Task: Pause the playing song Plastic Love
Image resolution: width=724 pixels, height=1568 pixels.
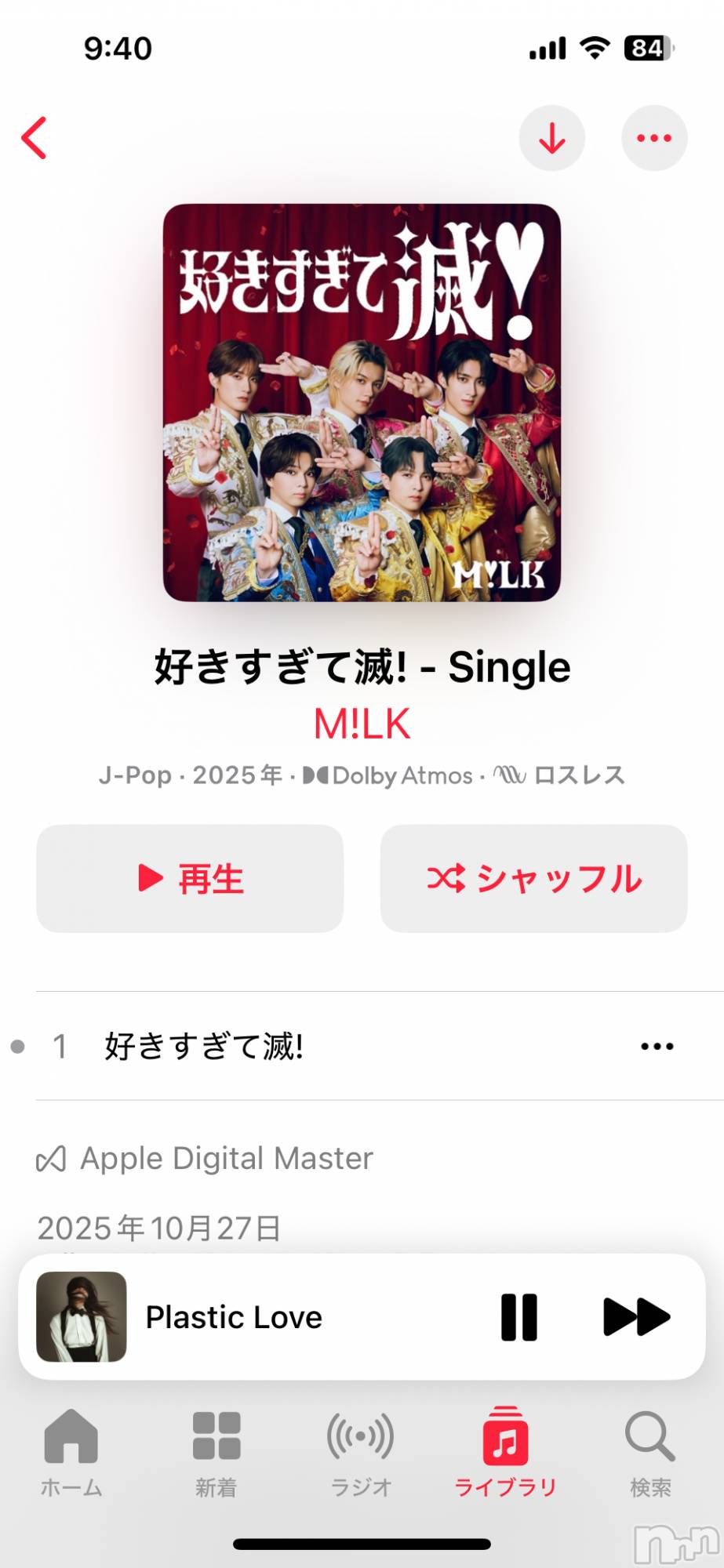Action: point(519,1317)
